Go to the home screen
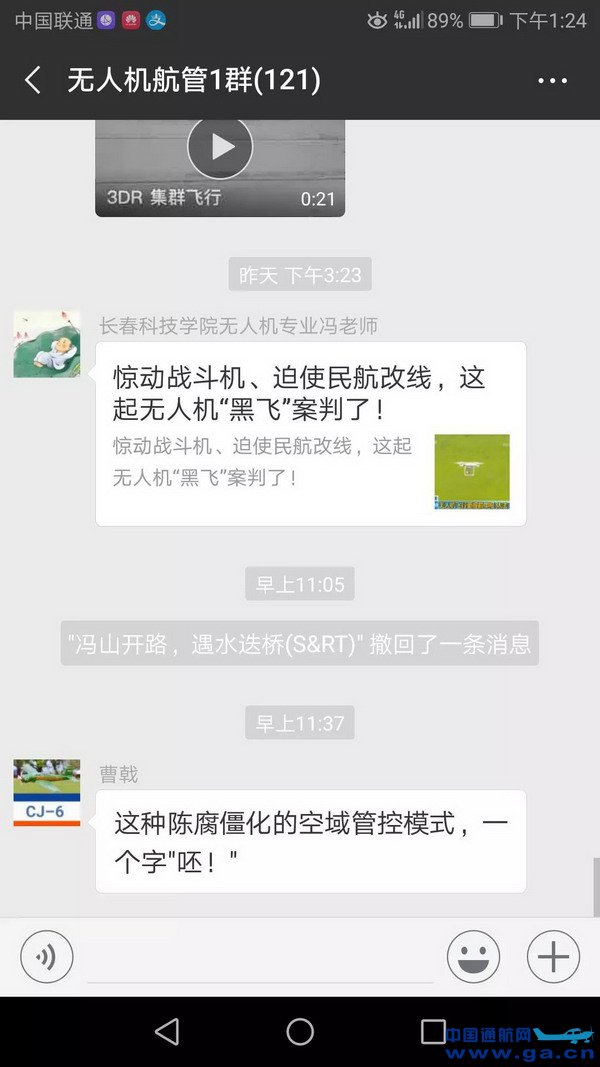600x1067 pixels. (300, 1031)
